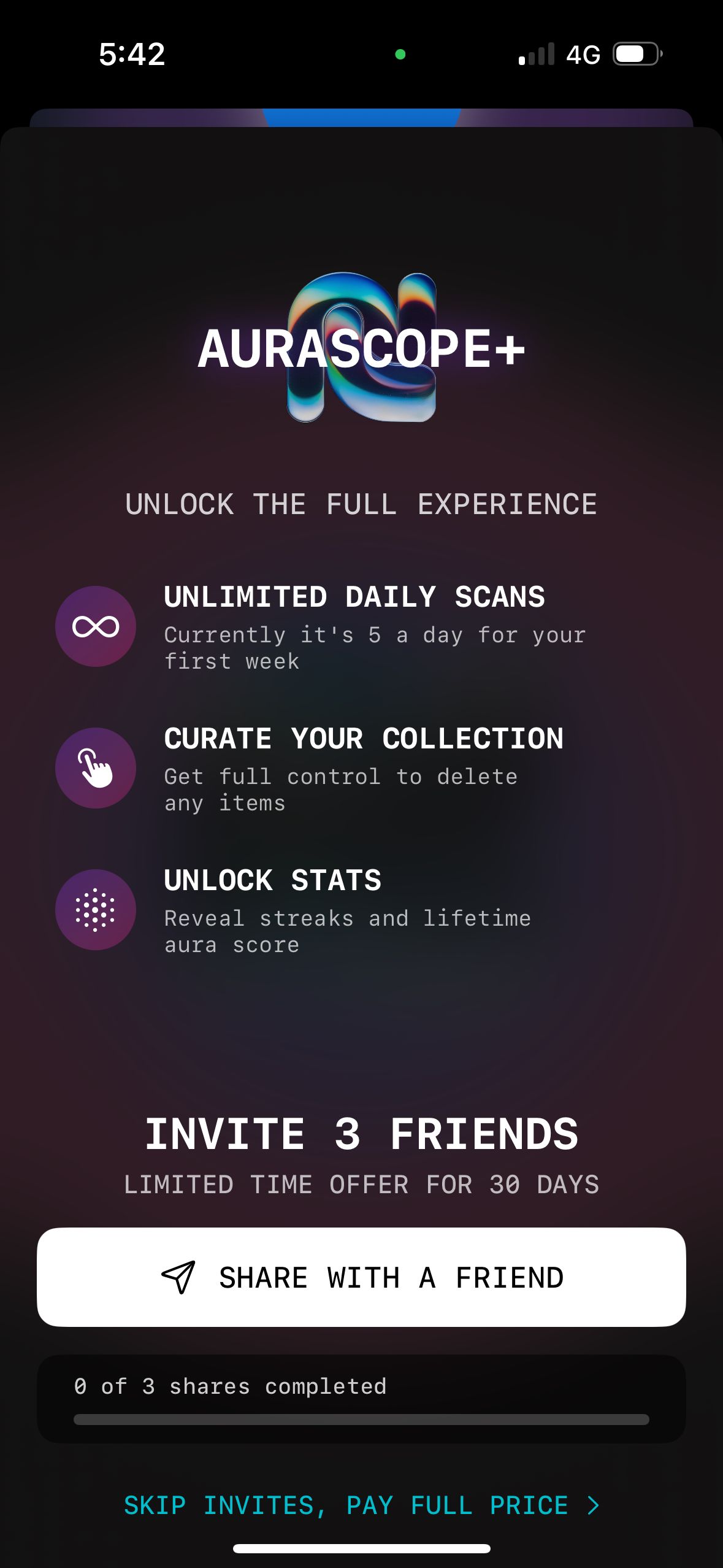Skip invites and pay full price
Viewport: 723px width, 1568px height.
[361, 1505]
